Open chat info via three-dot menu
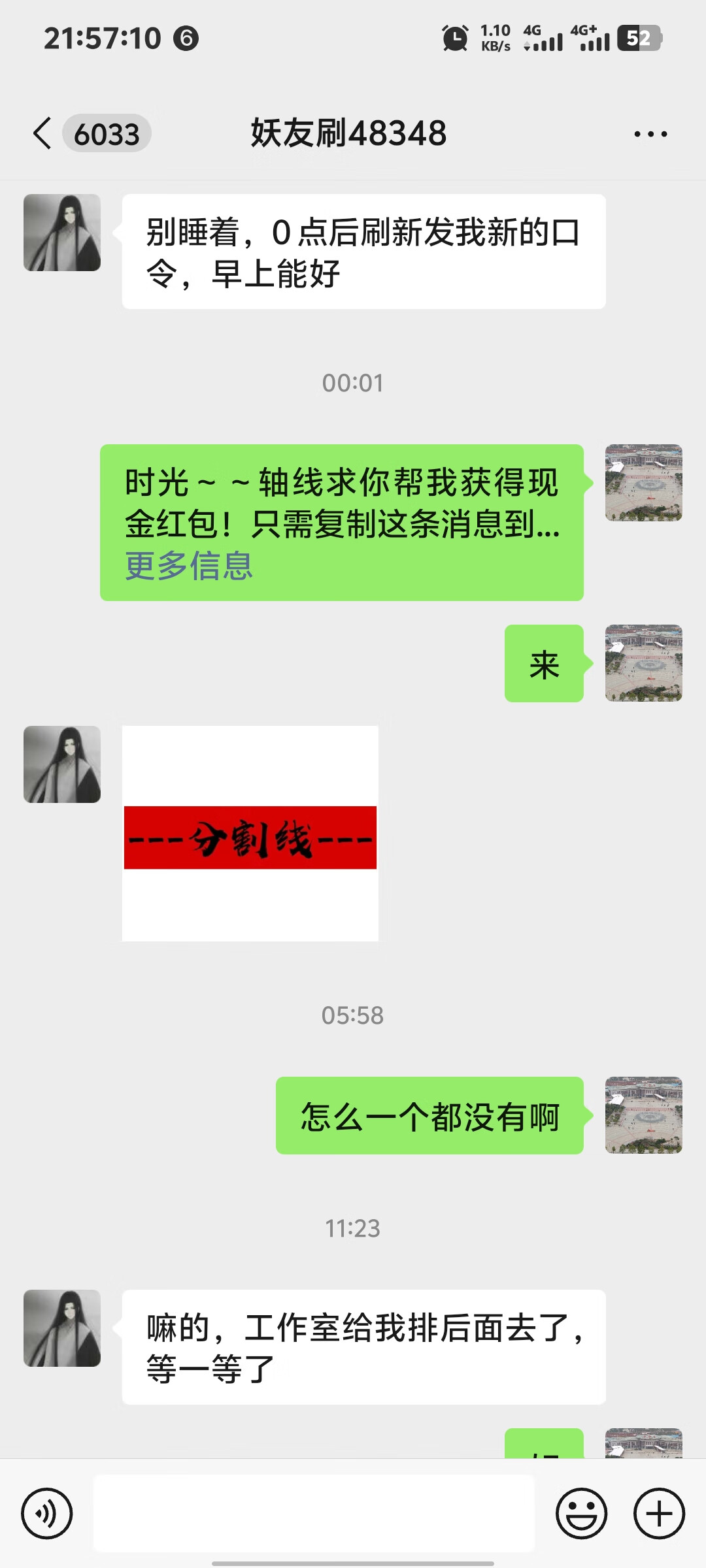The width and height of the screenshot is (706, 1568). pos(650,134)
